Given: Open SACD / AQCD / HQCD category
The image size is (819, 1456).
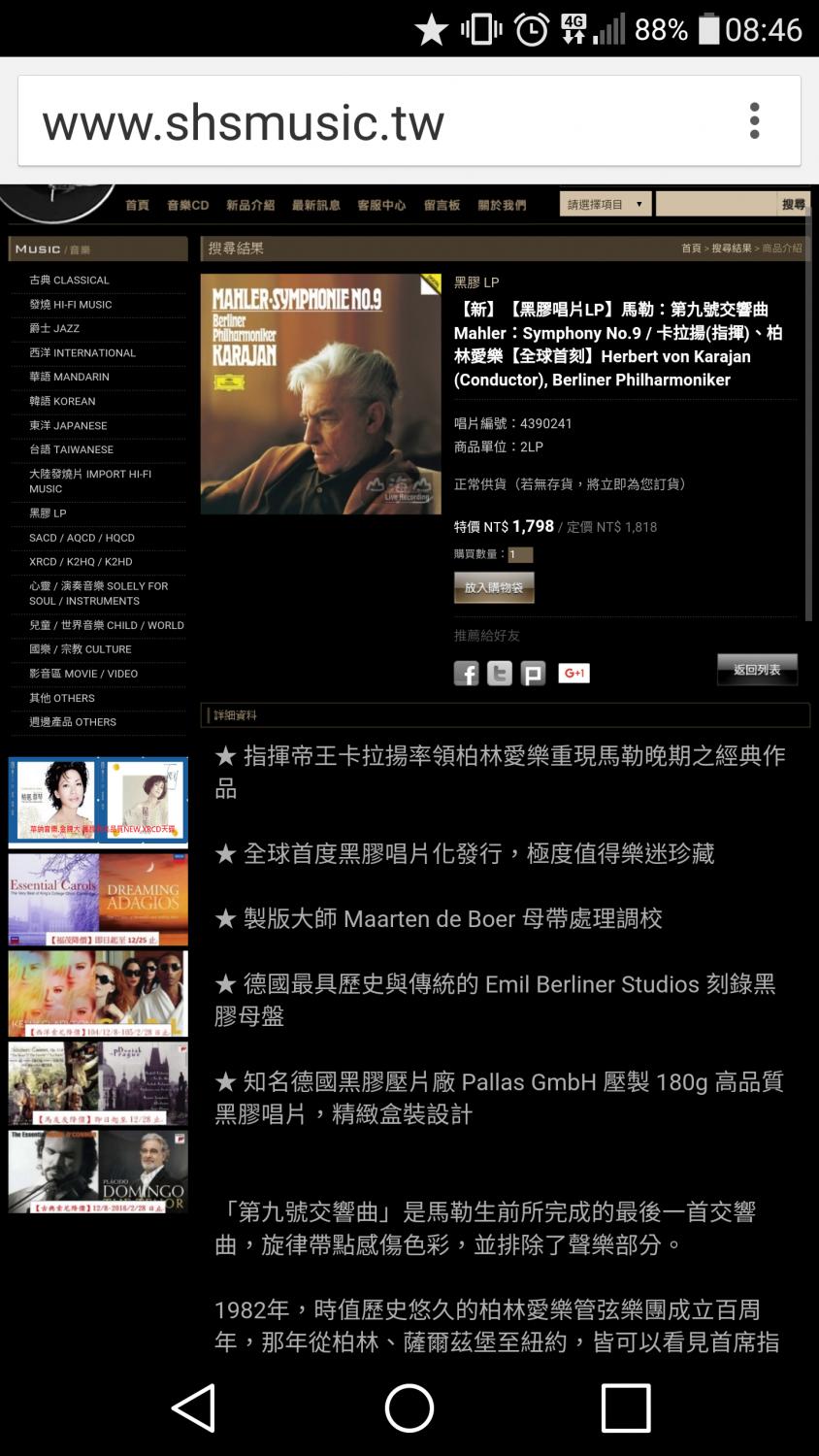Looking at the screenshot, I should pos(82,537).
